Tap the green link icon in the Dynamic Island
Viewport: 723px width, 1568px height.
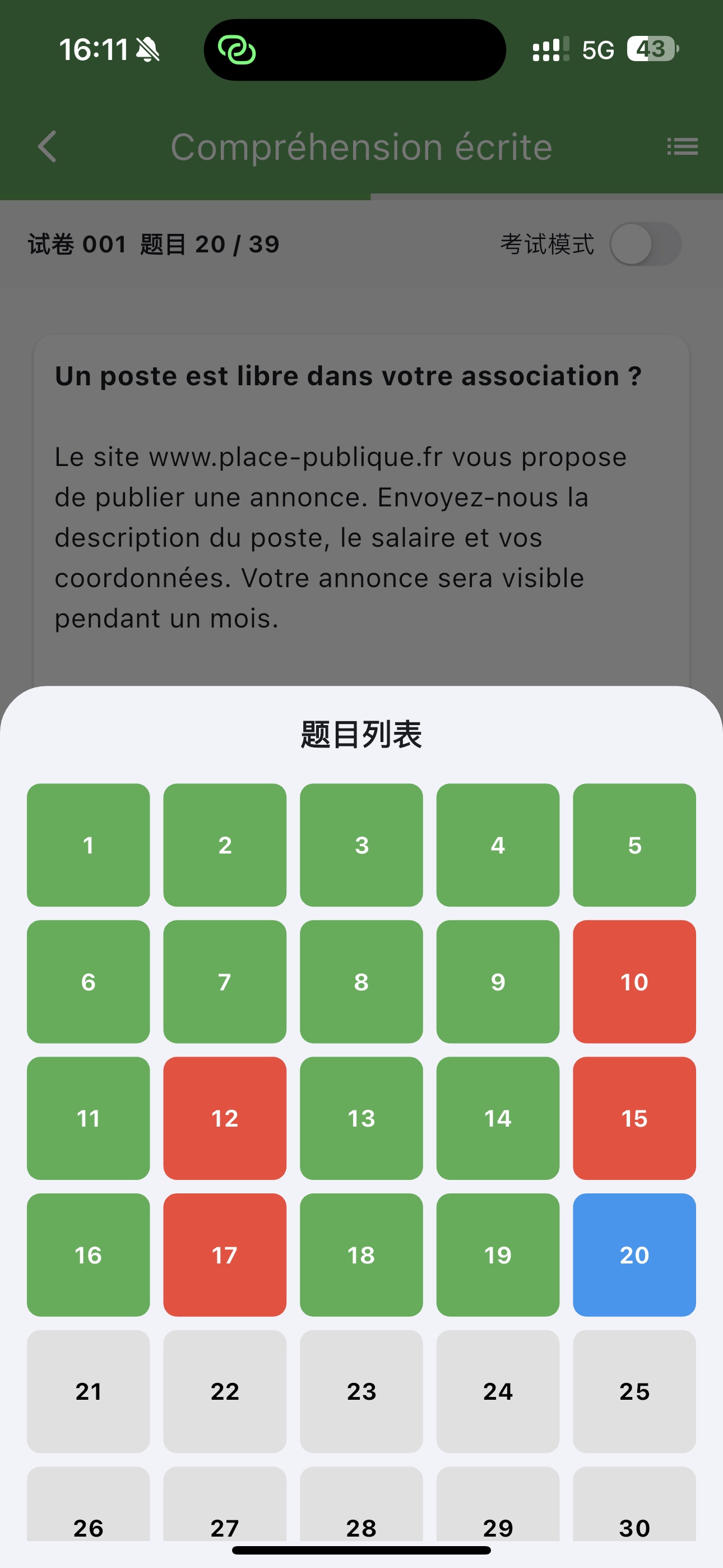click(239, 50)
